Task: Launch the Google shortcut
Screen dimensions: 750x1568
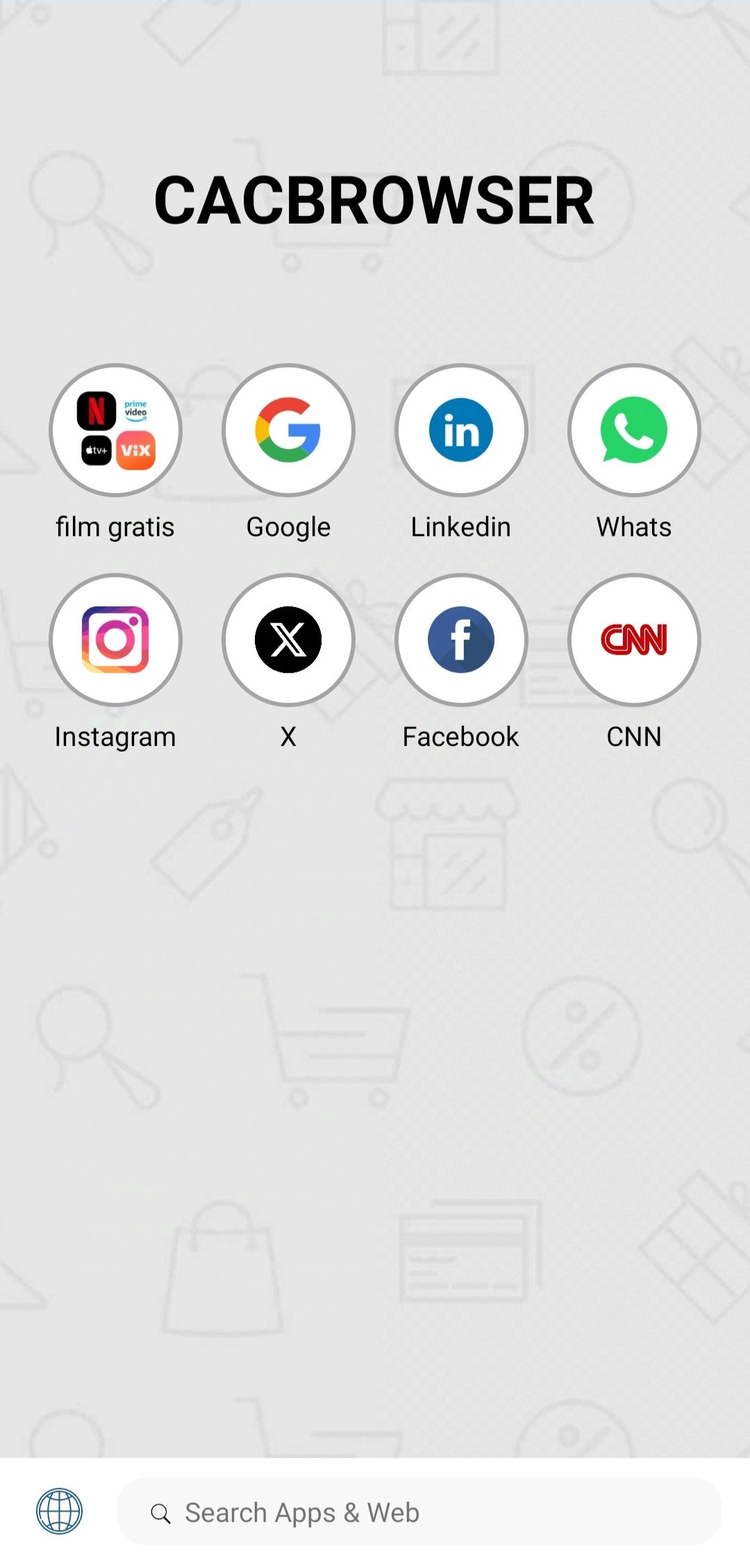Action: click(288, 431)
